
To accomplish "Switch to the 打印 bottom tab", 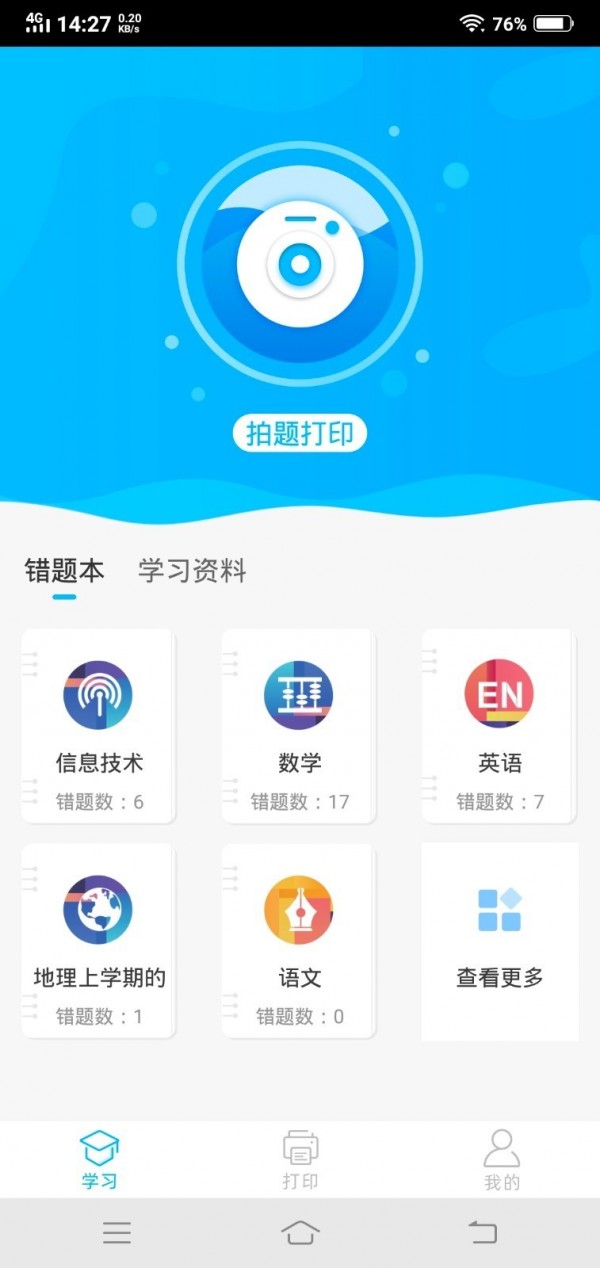I will pyautogui.click(x=300, y=1160).
